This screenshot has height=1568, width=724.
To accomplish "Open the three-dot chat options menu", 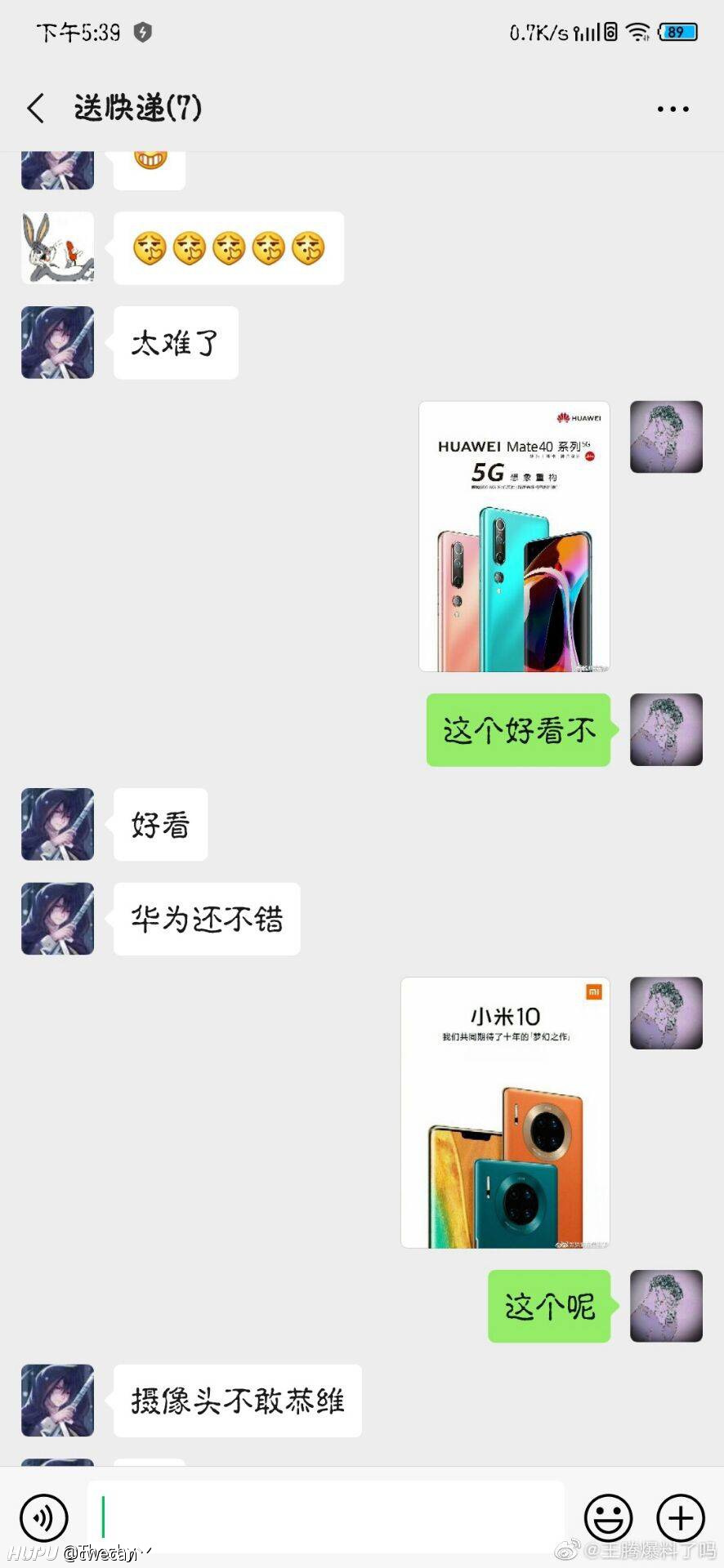I will pos(673,109).
